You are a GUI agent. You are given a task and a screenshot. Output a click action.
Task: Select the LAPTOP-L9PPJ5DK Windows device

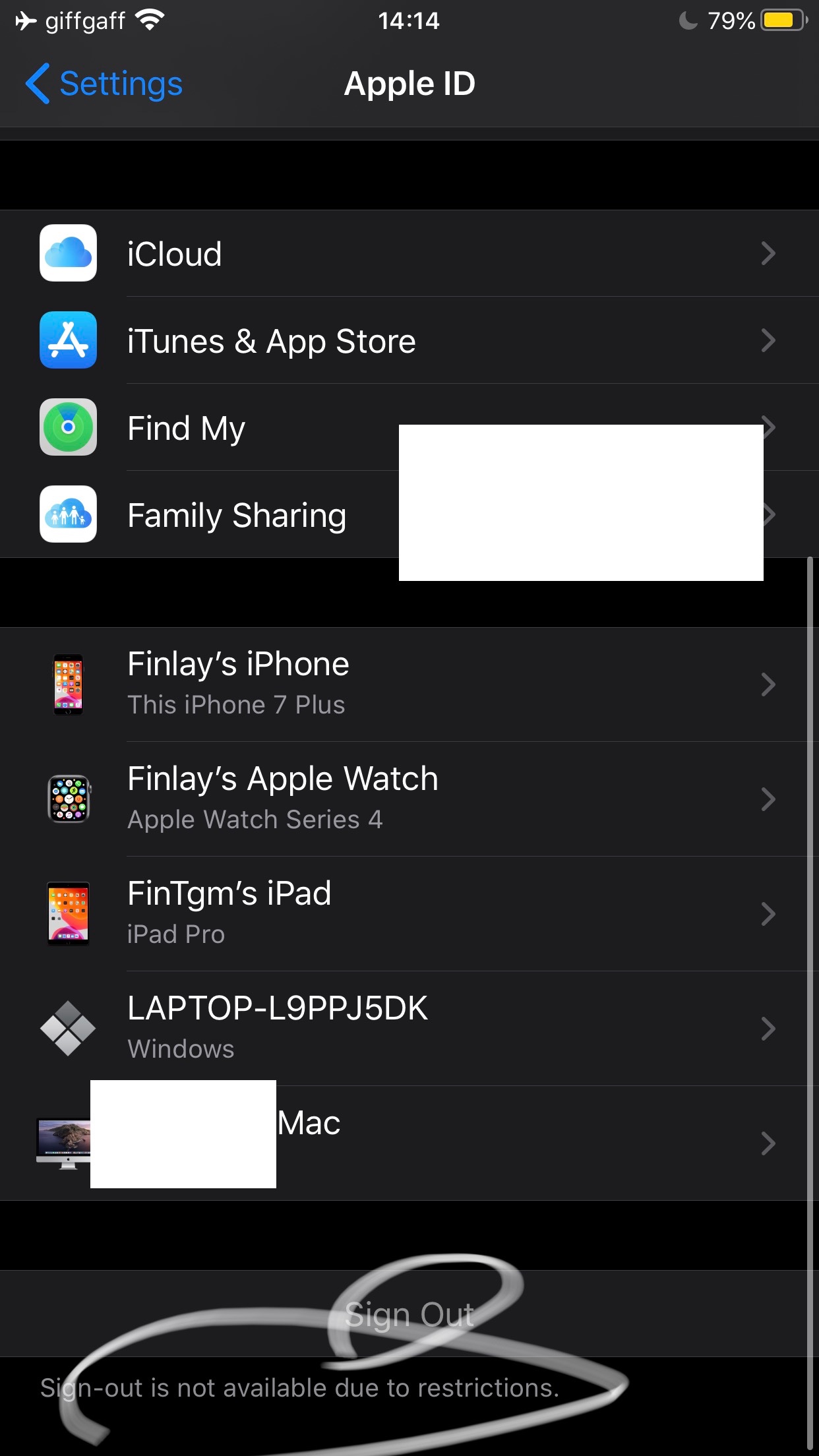(409, 1028)
